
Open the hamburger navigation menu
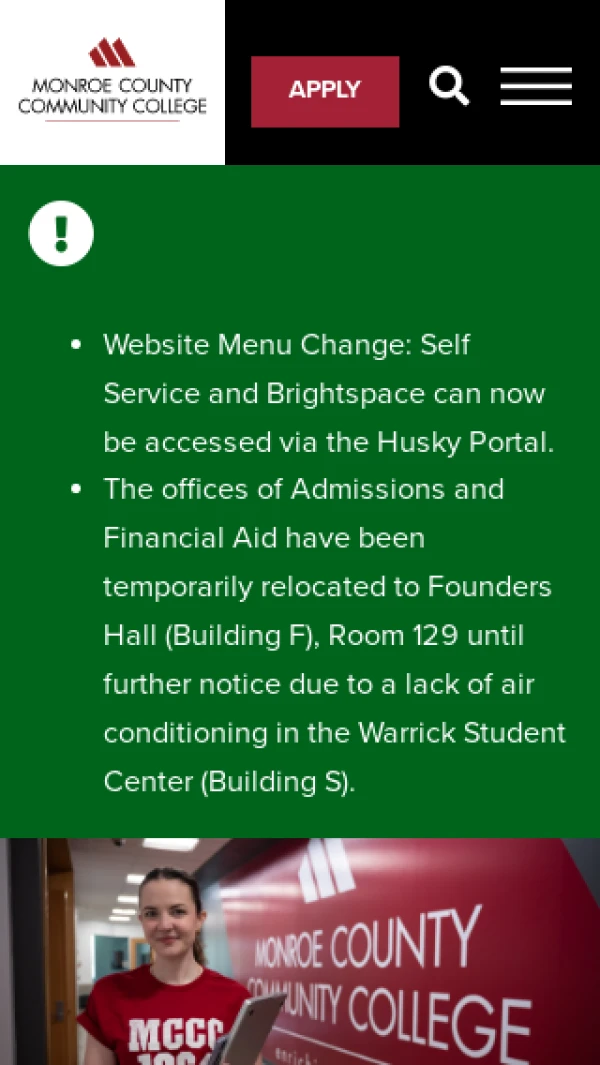pyautogui.click(x=536, y=86)
